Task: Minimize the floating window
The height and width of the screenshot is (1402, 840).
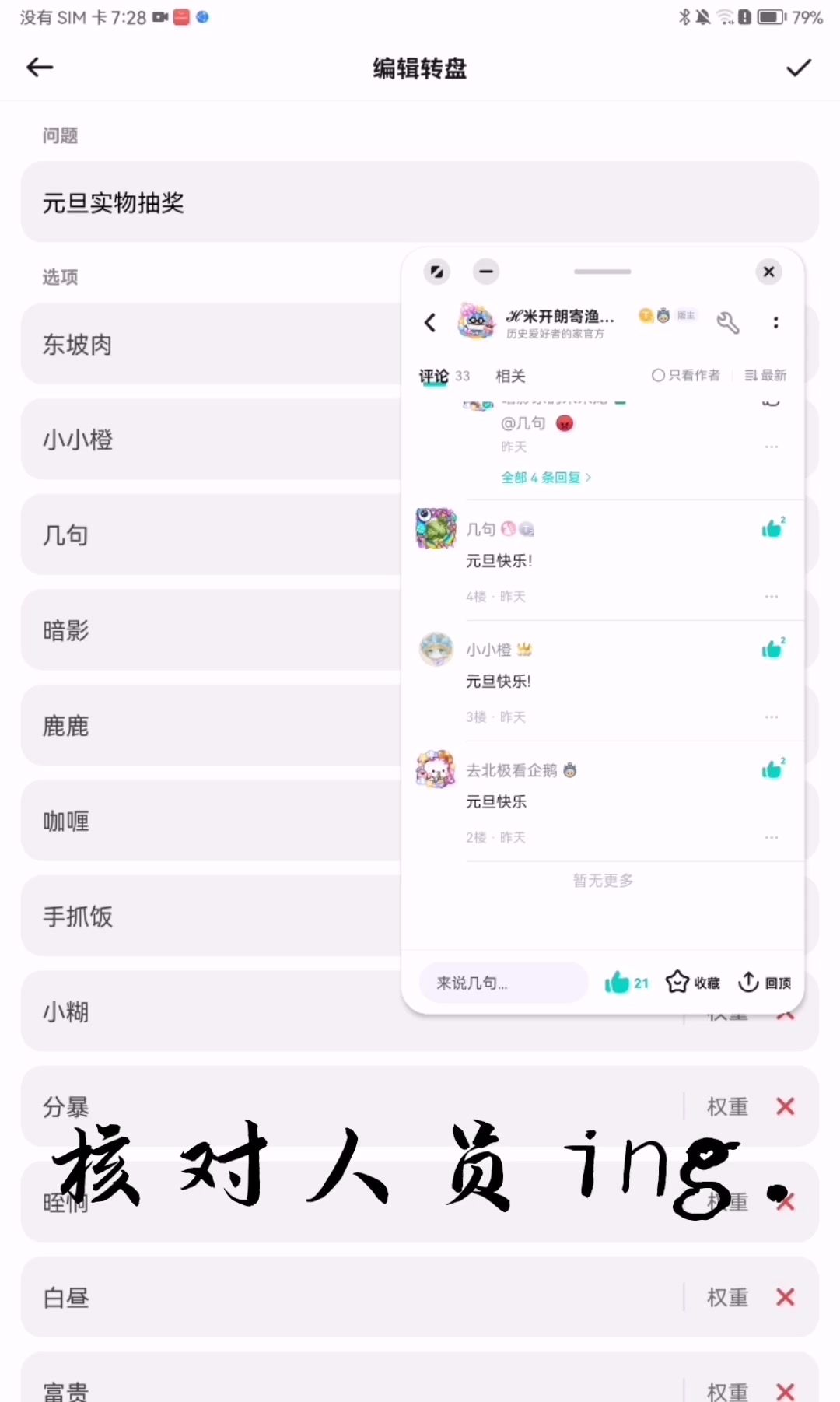Action: pyautogui.click(x=486, y=272)
